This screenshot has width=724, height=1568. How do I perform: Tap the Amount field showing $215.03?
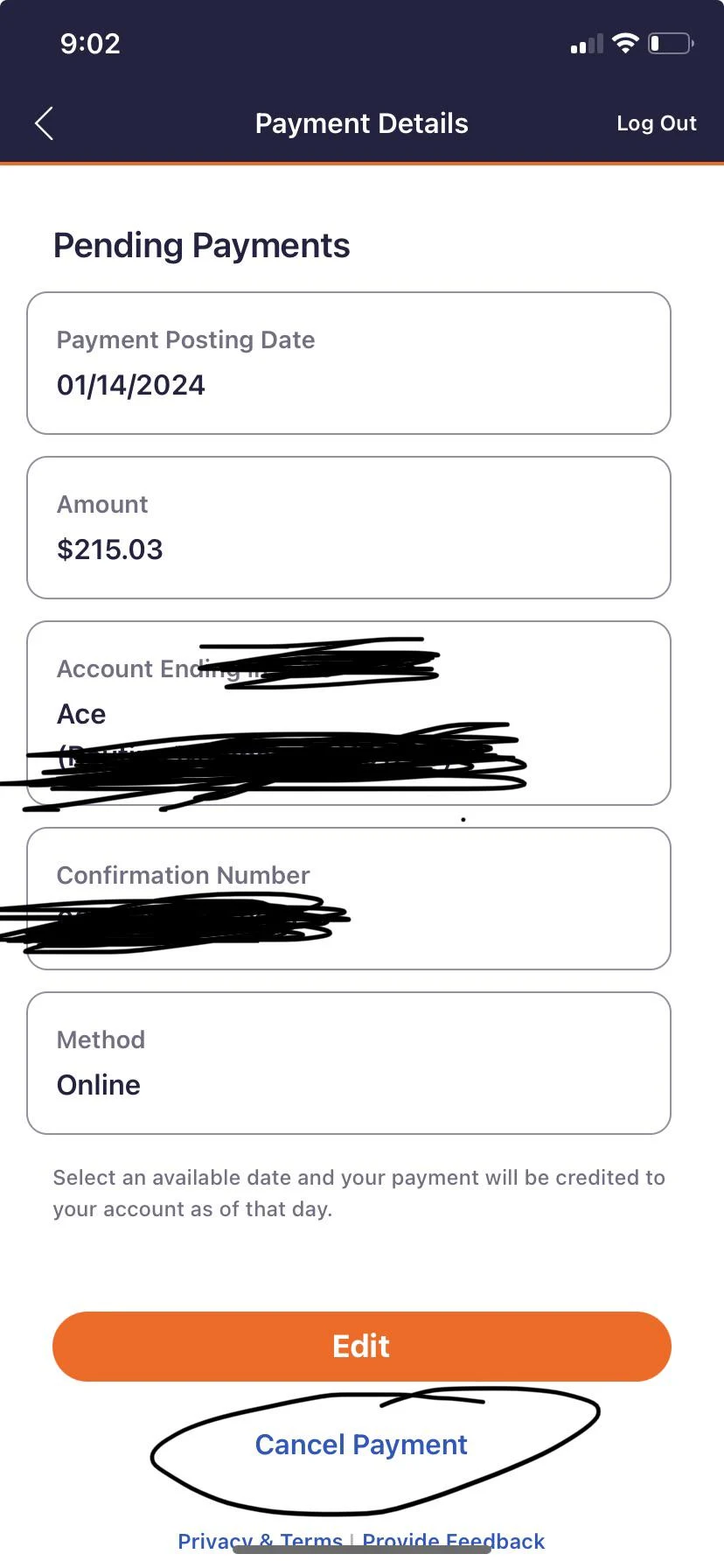click(x=348, y=527)
